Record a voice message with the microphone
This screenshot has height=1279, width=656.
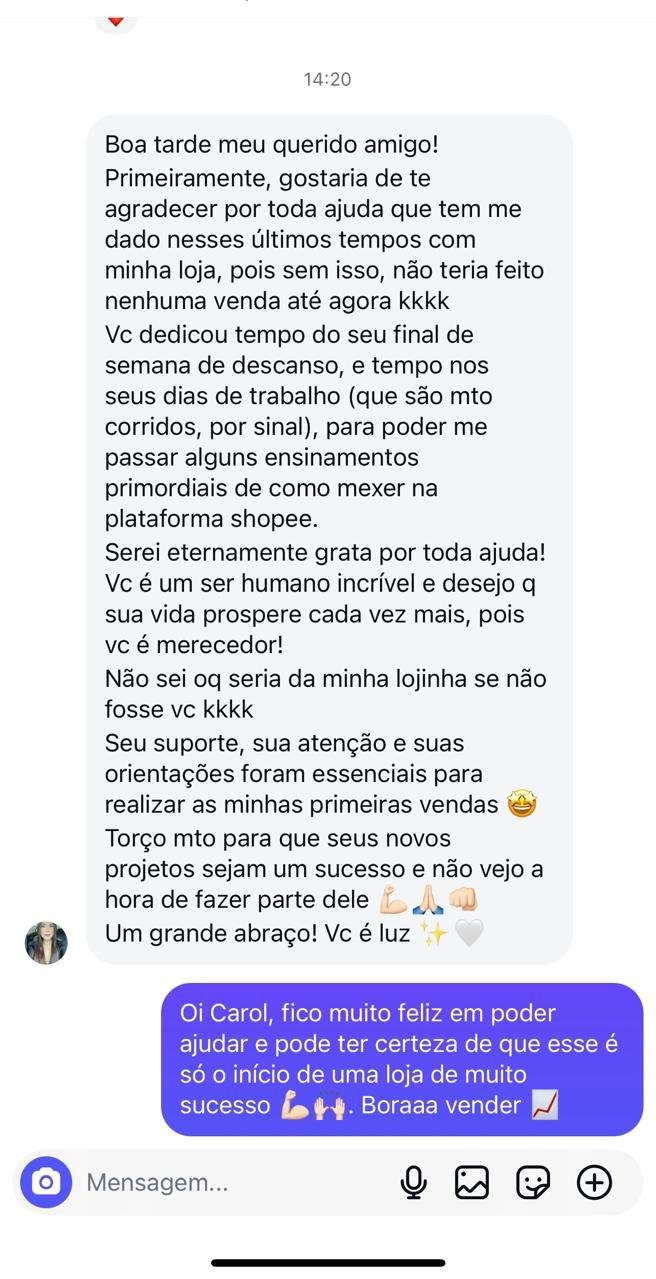[x=413, y=1182]
